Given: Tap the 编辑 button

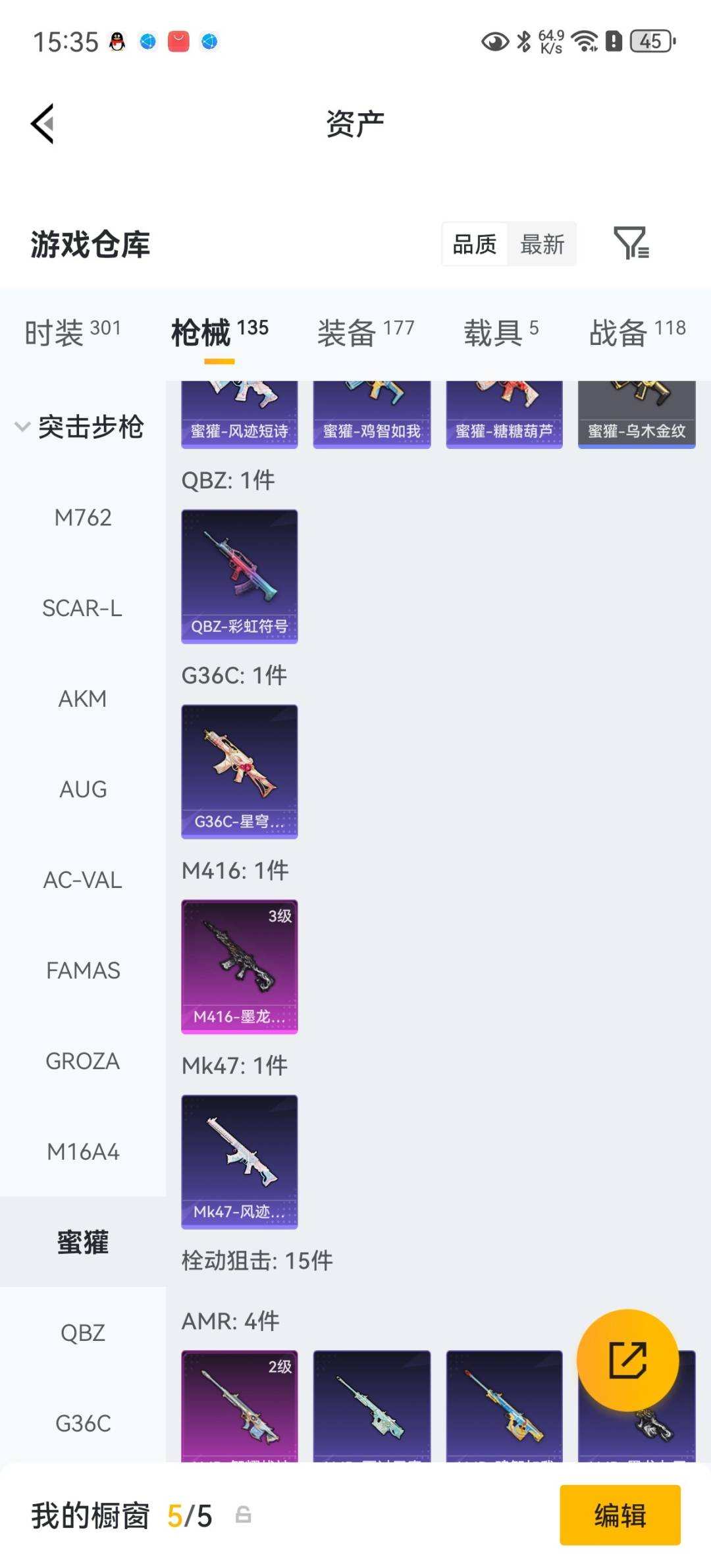Looking at the screenshot, I should tap(619, 1515).
